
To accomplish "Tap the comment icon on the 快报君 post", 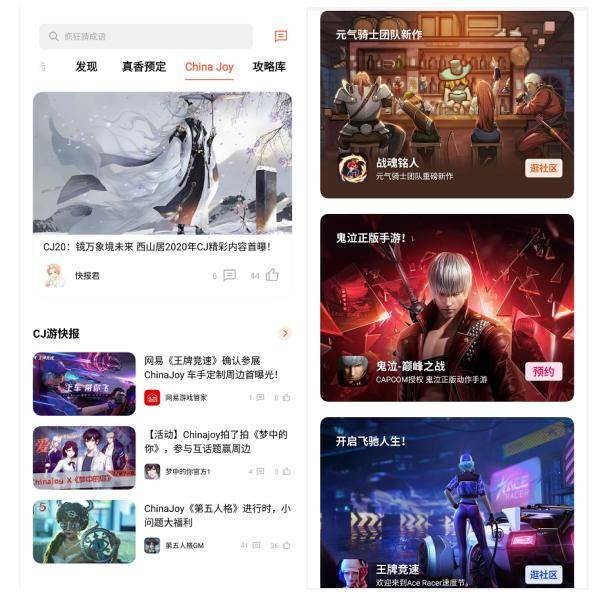I will coord(230,275).
